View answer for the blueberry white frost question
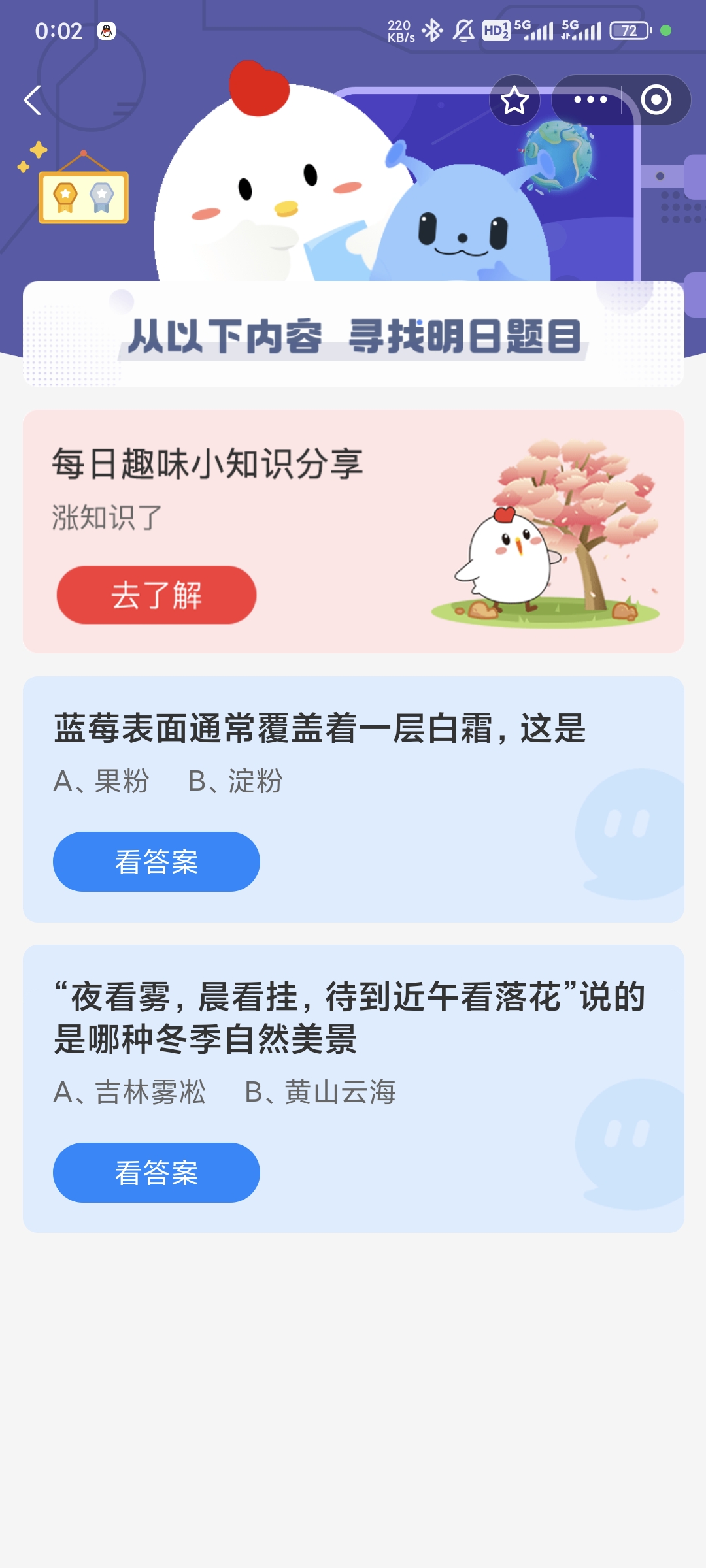The width and height of the screenshot is (706, 1568). click(x=156, y=862)
